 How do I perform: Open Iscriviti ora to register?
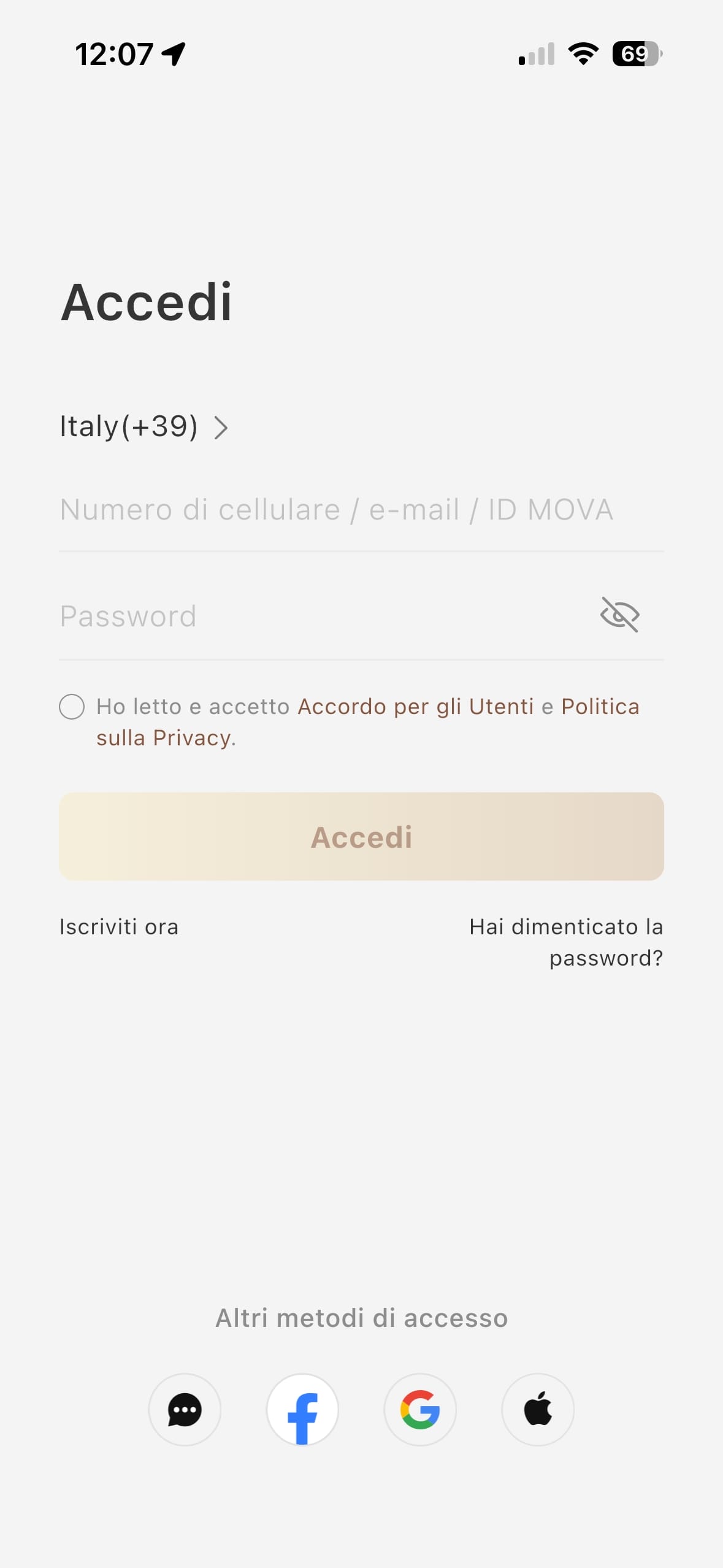119,926
